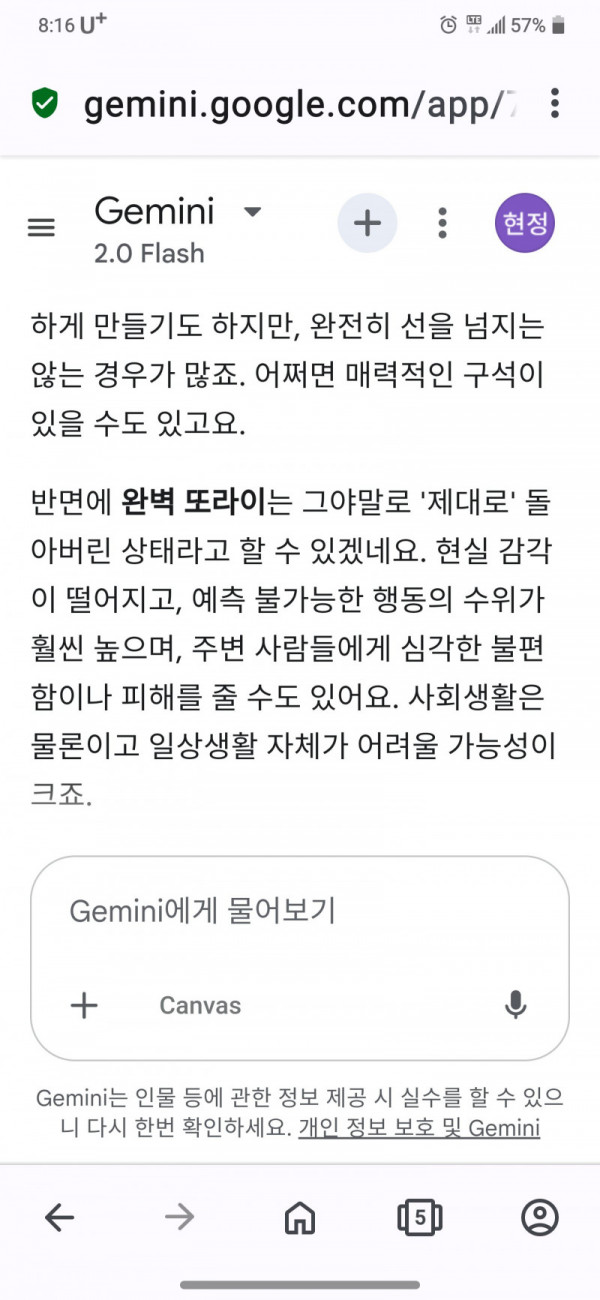Image resolution: width=600 pixels, height=1300 pixels.
Task: Open the Gemini hamburger menu
Action: (x=41, y=227)
